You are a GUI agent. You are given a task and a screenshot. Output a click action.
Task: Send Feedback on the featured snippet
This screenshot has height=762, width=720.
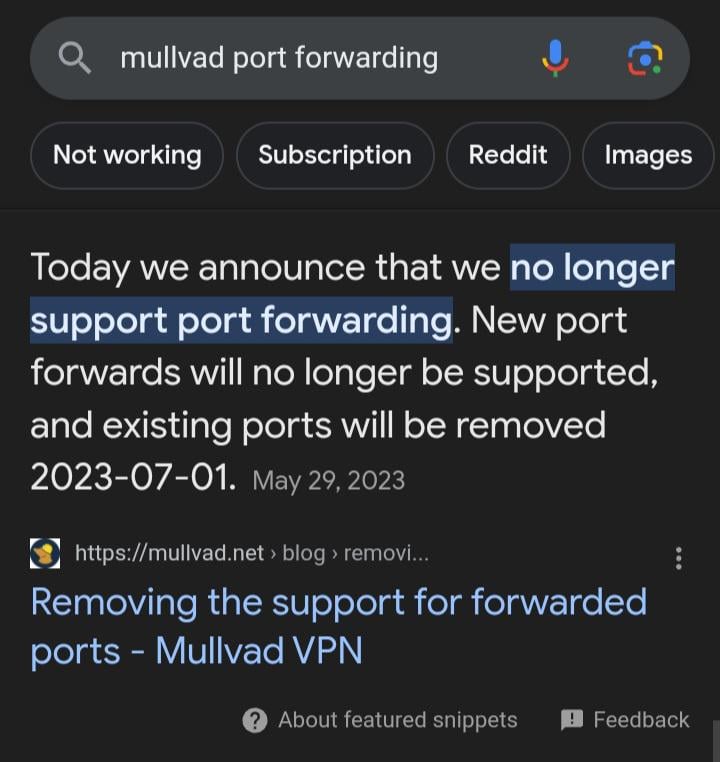point(625,720)
